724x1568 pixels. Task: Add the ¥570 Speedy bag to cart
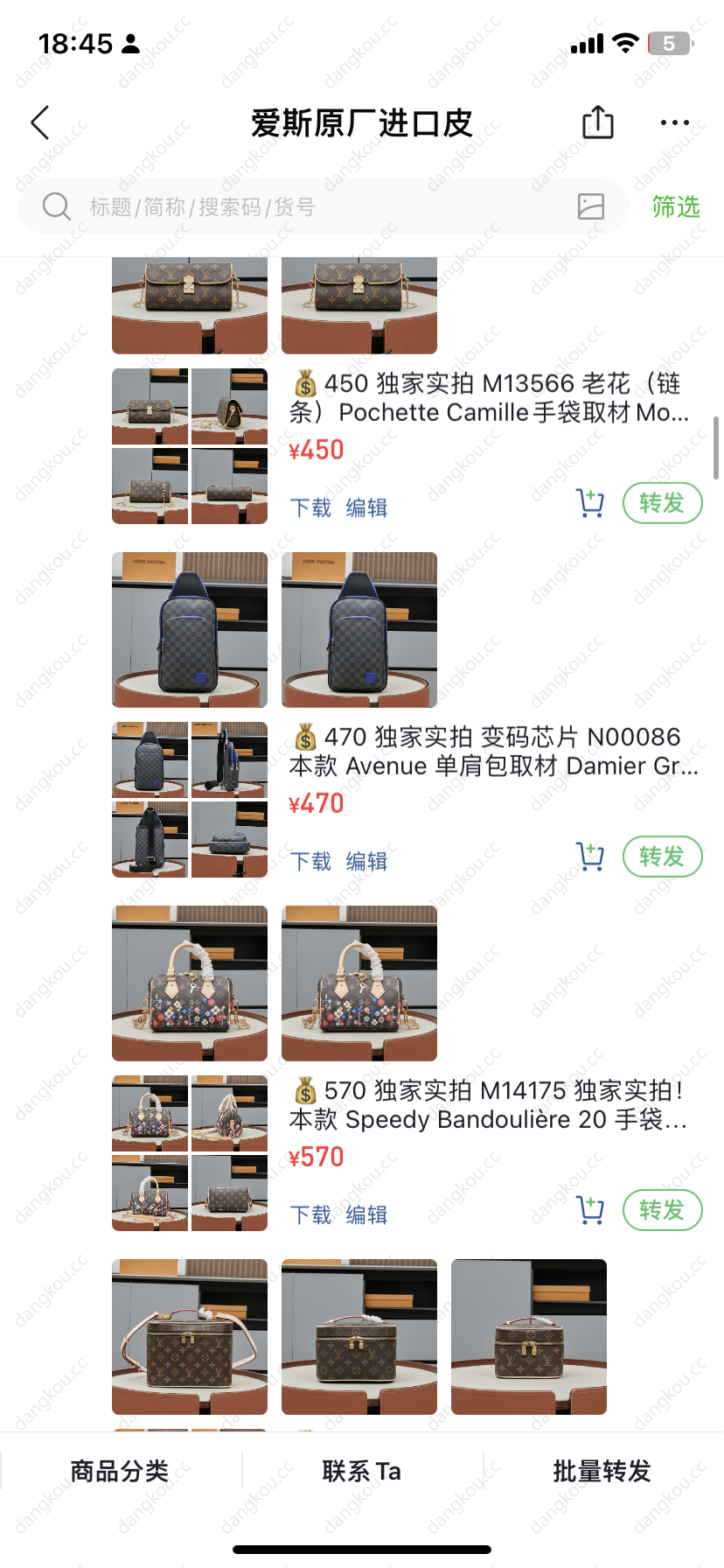pos(590,1210)
